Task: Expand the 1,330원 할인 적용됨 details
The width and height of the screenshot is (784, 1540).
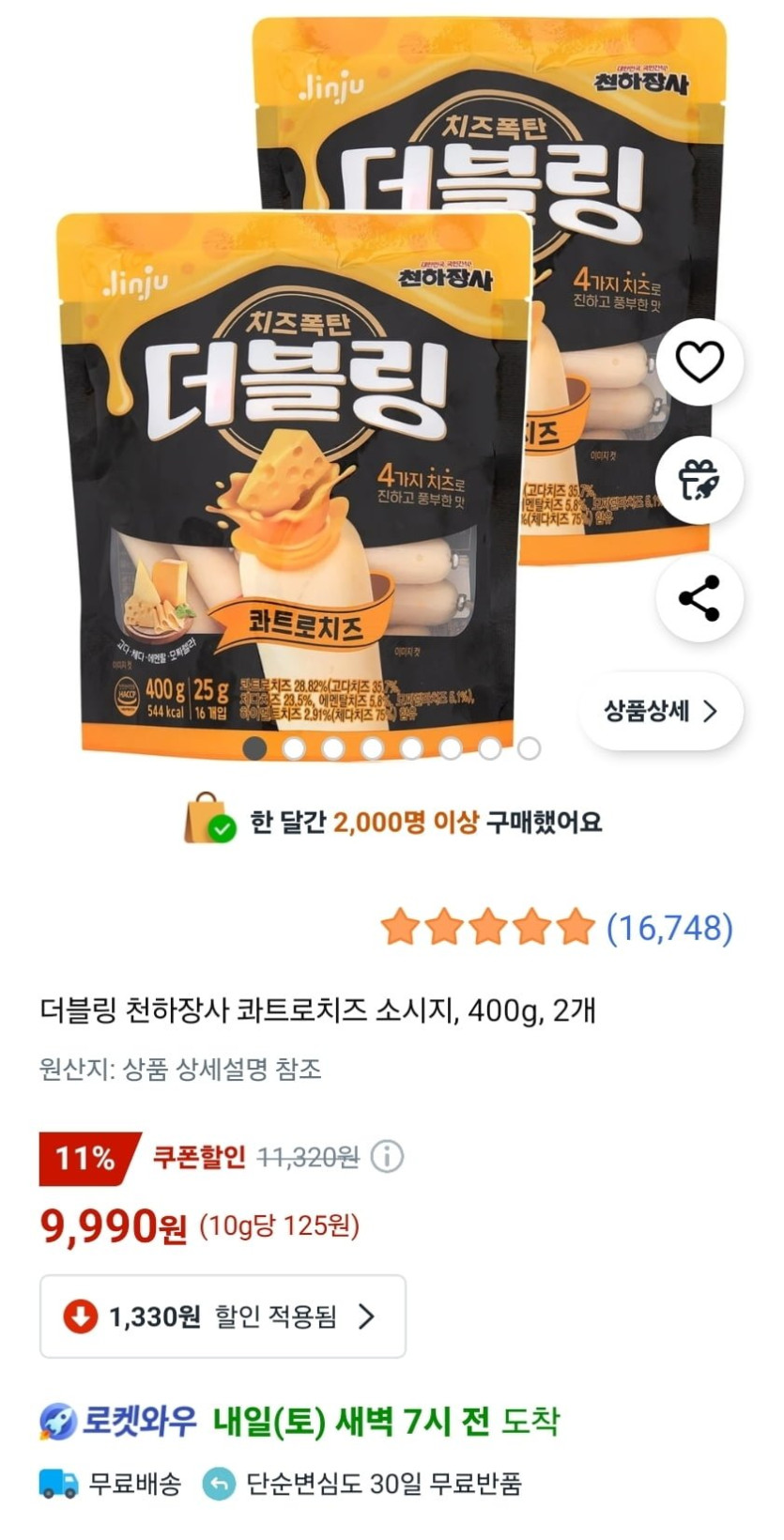Action: tap(223, 1317)
